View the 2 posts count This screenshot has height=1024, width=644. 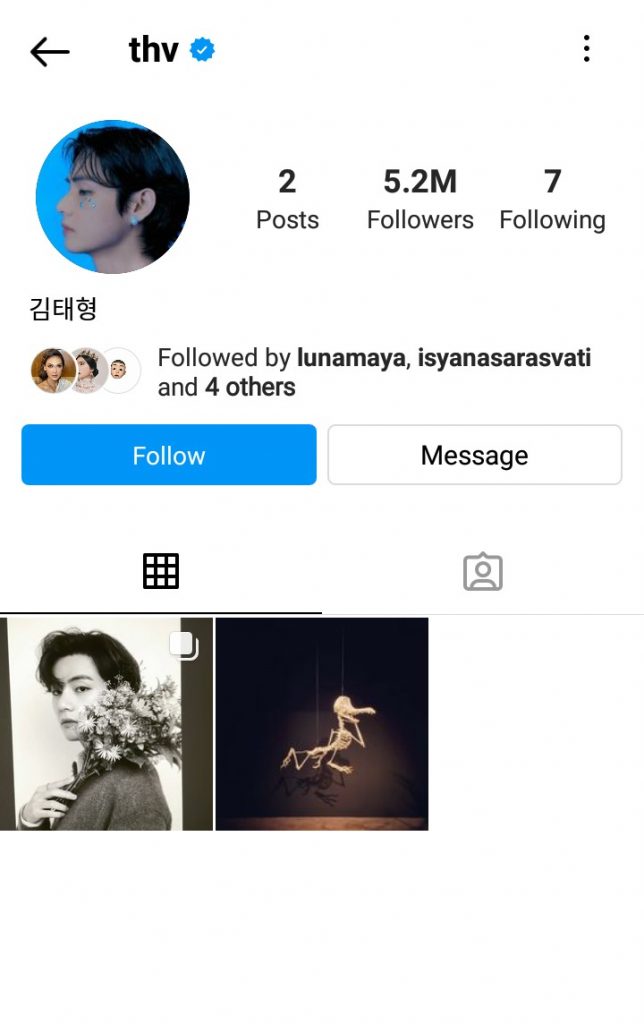tap(287, 199)
